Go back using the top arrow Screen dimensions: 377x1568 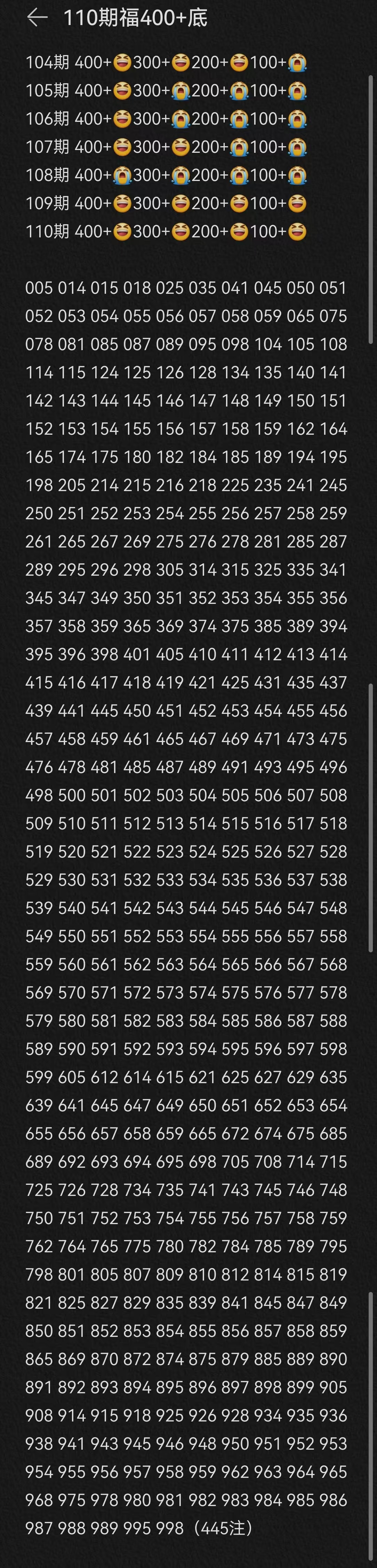click(37, 18)
